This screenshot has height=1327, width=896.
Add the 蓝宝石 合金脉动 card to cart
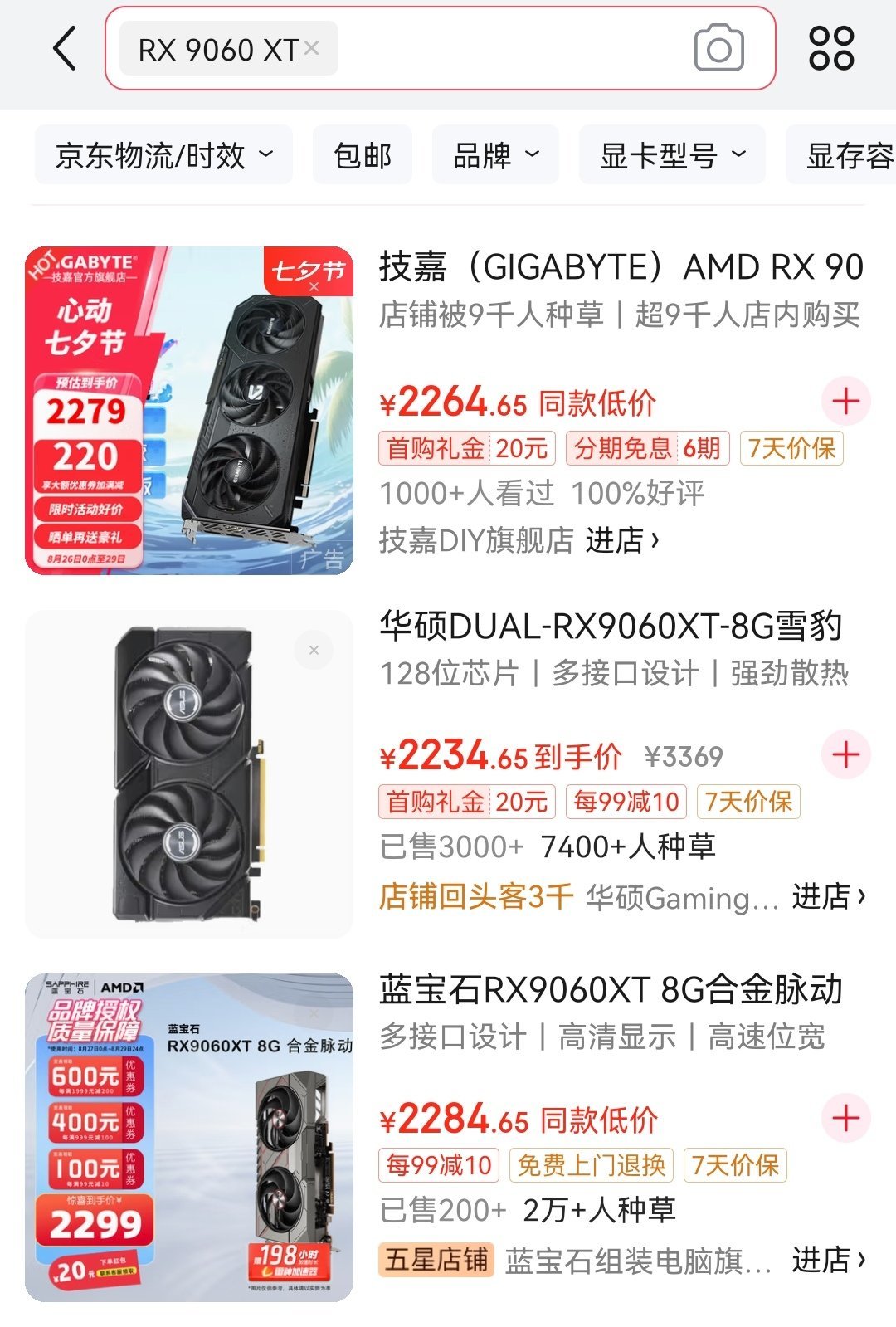tap(845, 1119)
